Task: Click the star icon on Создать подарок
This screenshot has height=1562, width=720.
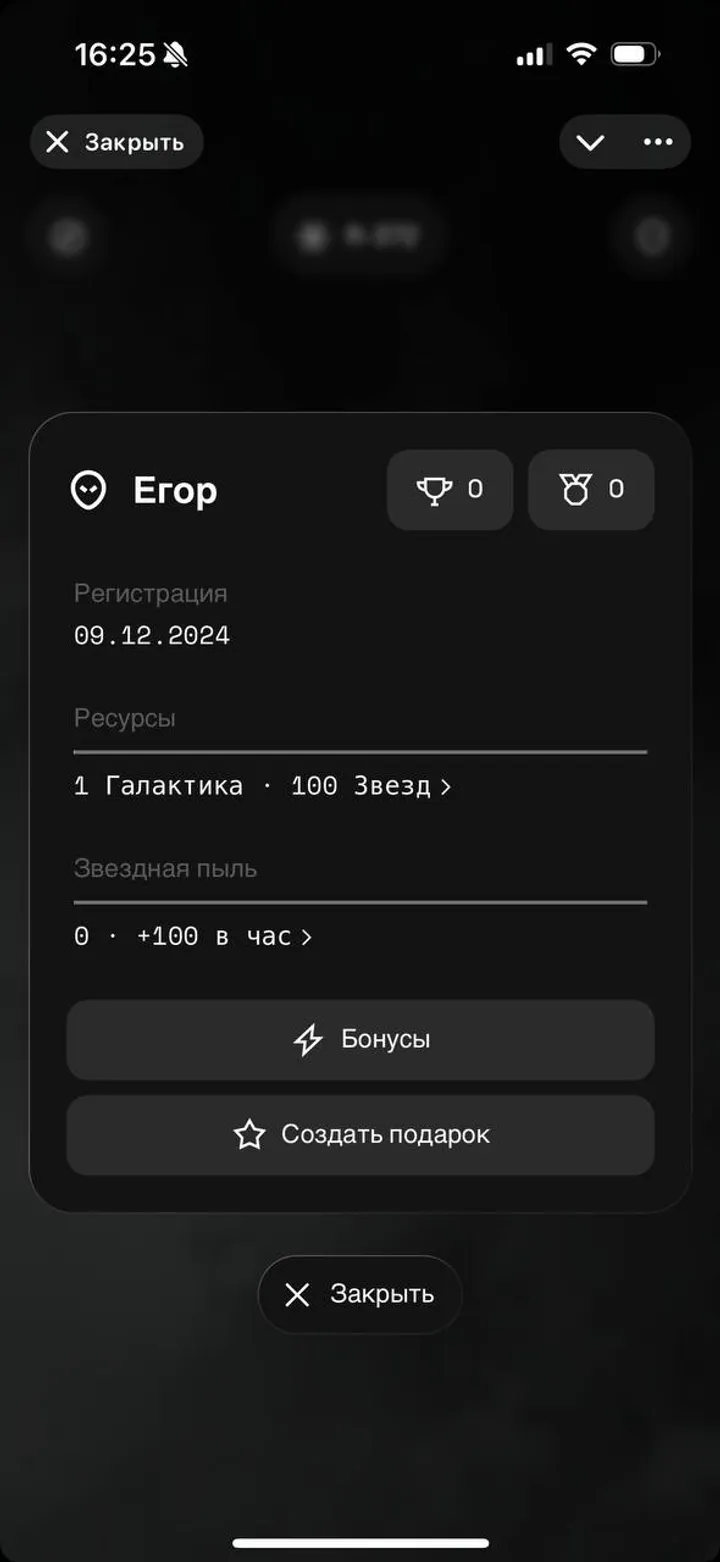Action: pos(248,1134)
